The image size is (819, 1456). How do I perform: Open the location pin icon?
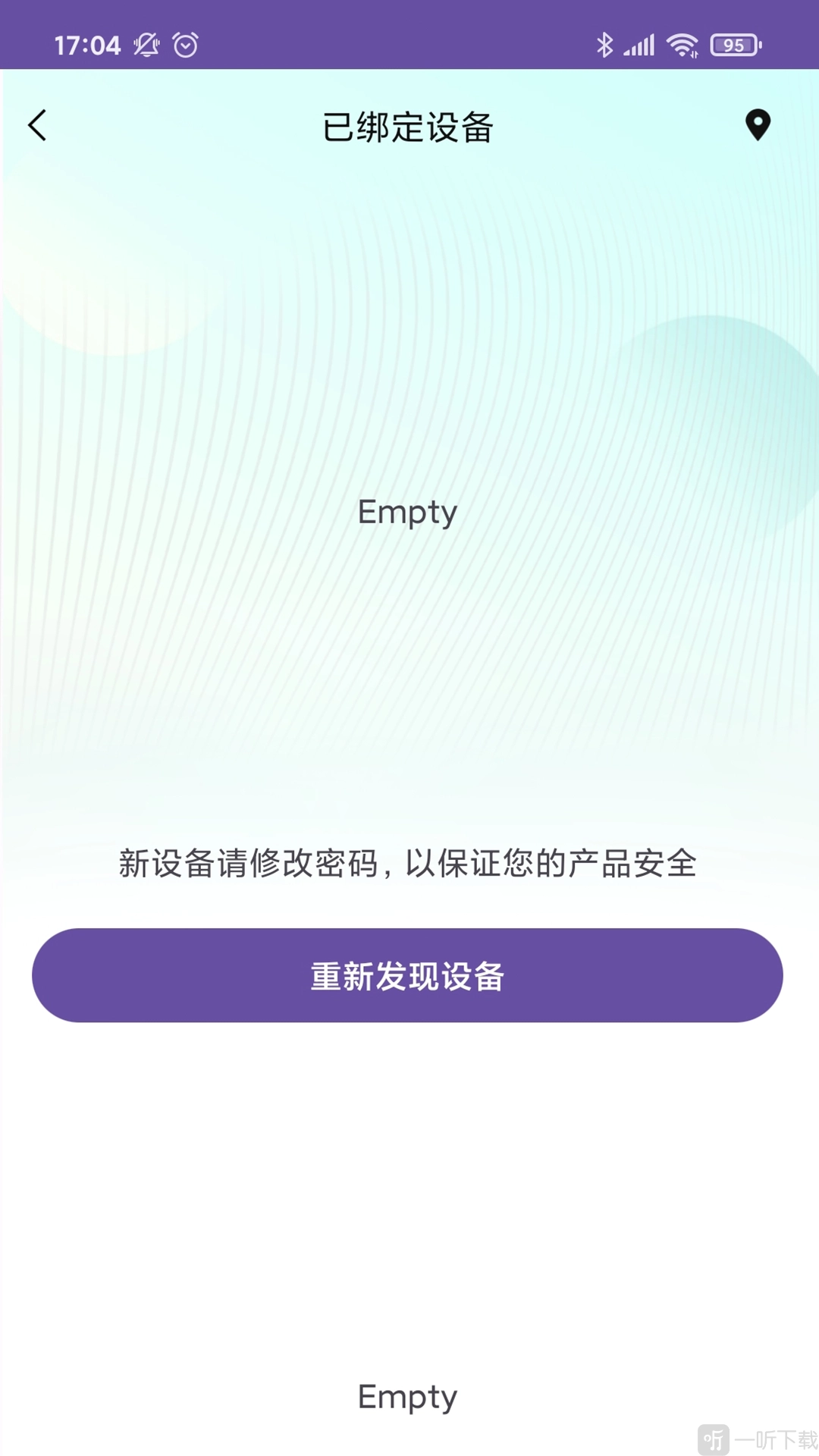point(758,126)
